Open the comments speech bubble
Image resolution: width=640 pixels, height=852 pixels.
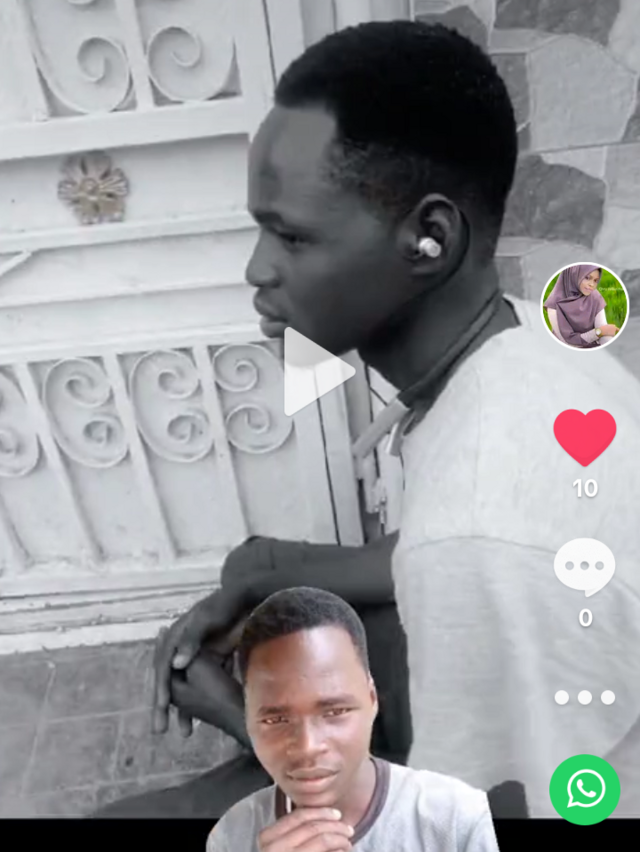point(585,567)
